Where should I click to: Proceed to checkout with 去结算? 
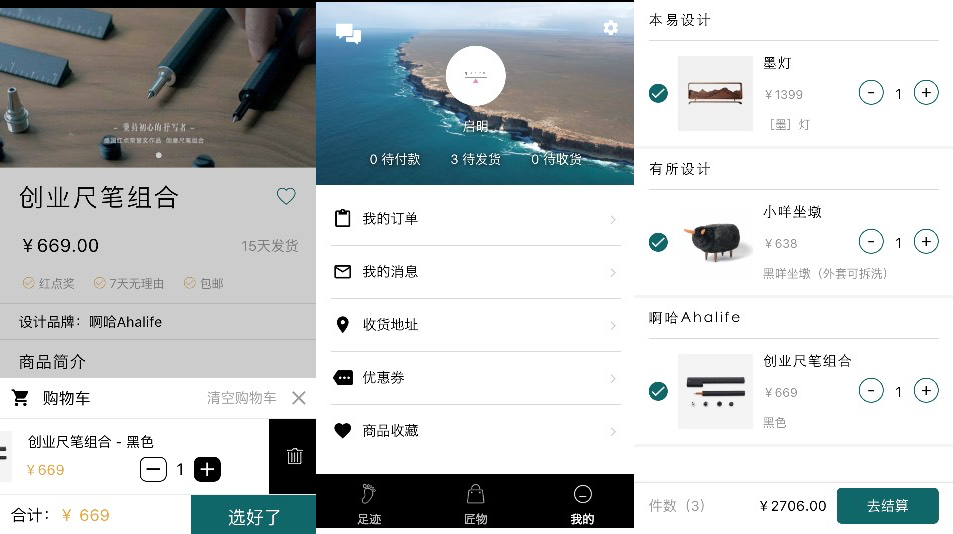coord(887,506)
